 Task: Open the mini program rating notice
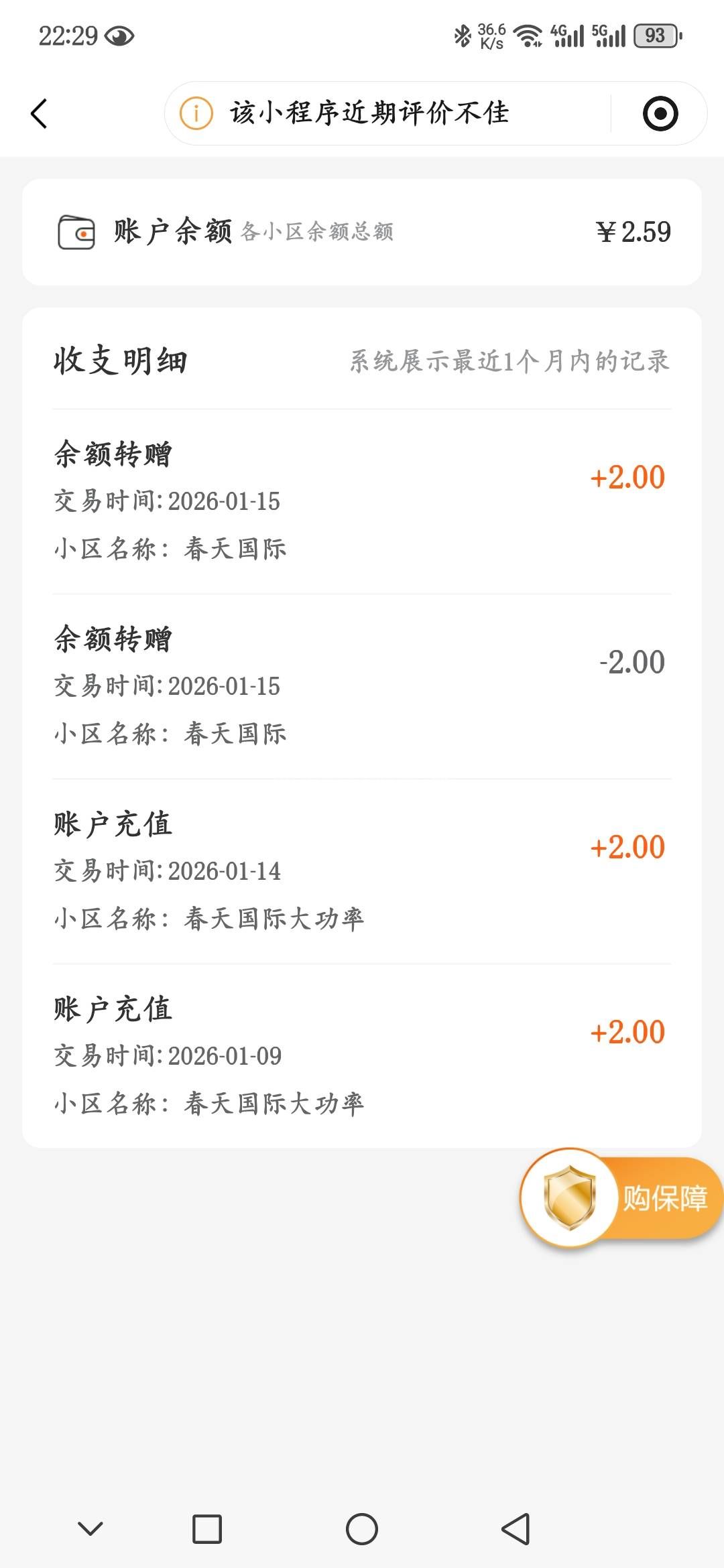[369, 113]
